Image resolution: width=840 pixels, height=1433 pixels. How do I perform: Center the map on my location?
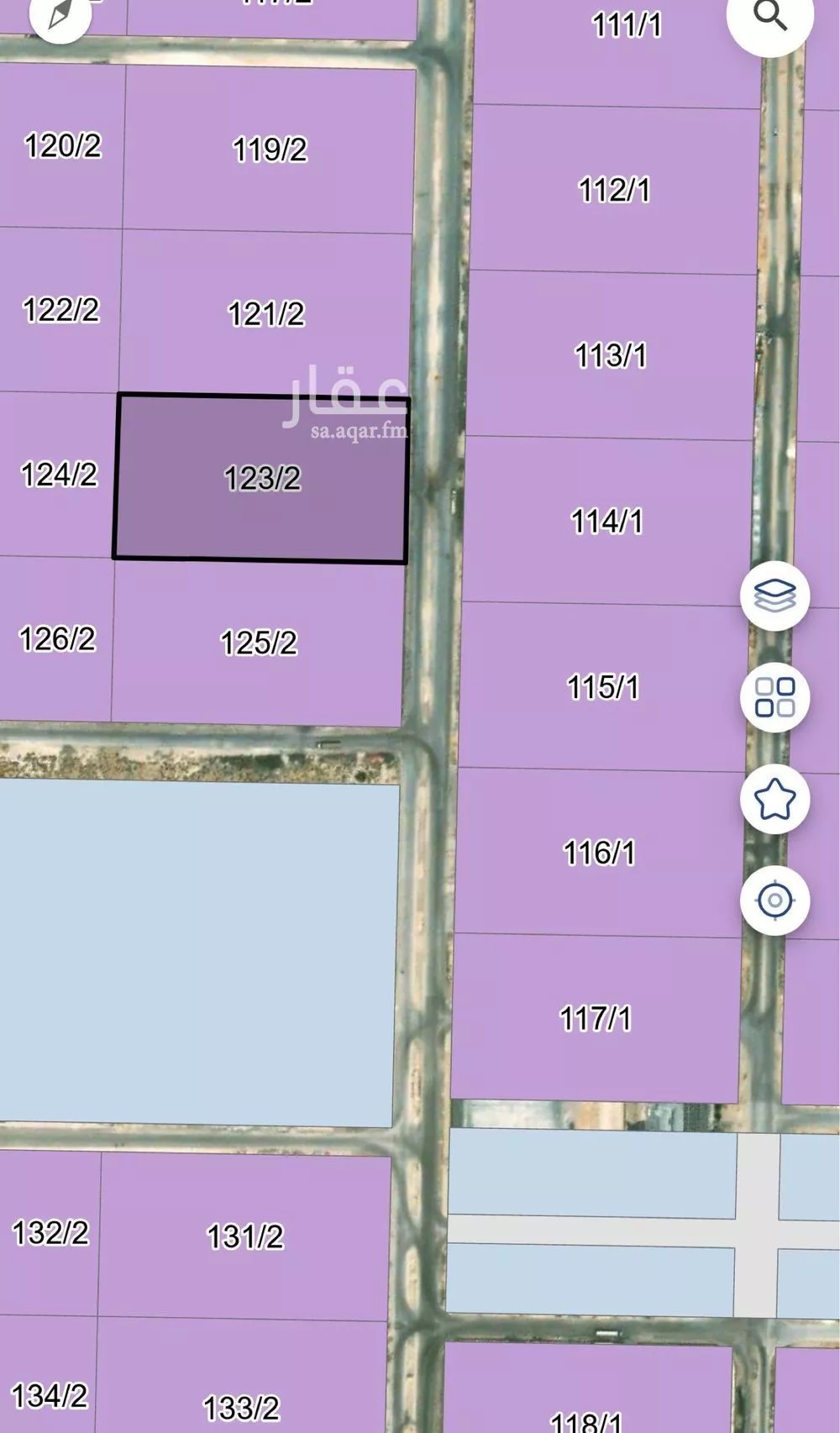(x=774, y=900)
